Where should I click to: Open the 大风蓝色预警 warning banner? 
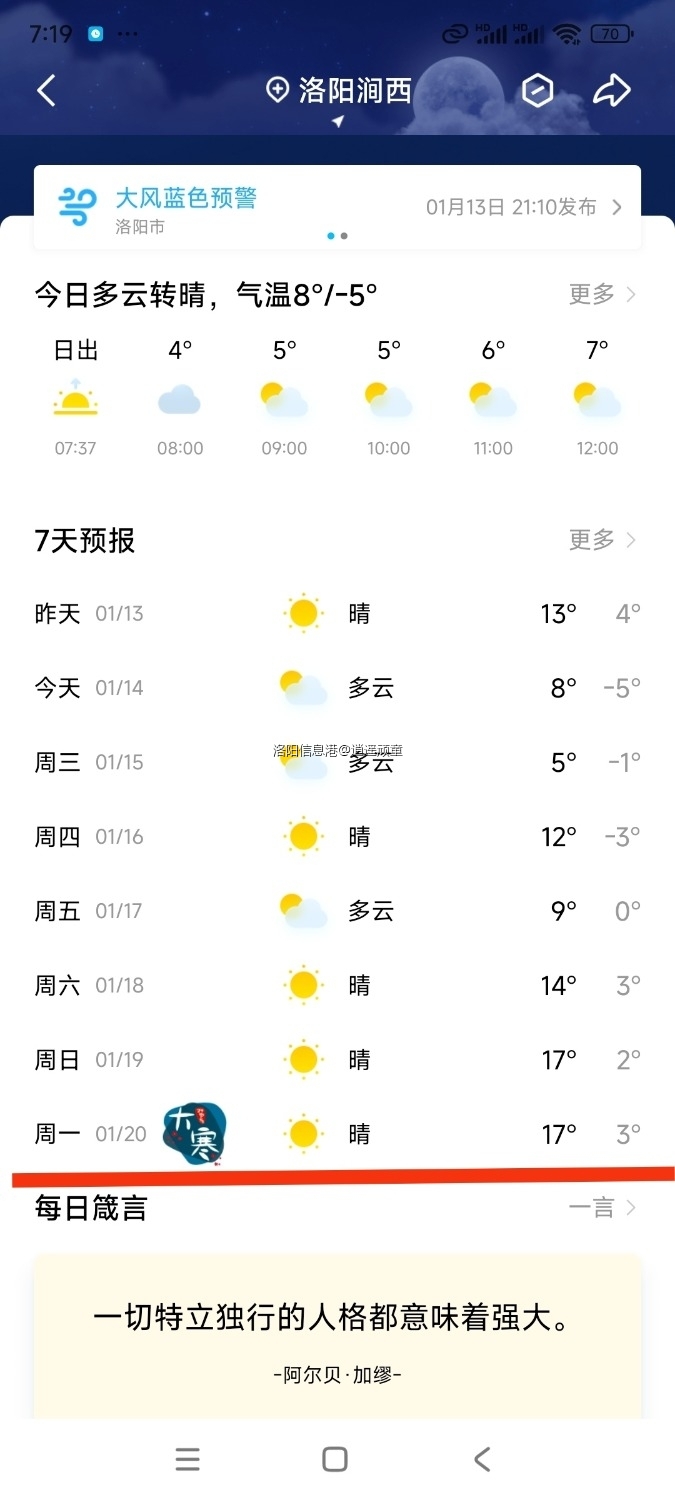click(x=337, y=208)
